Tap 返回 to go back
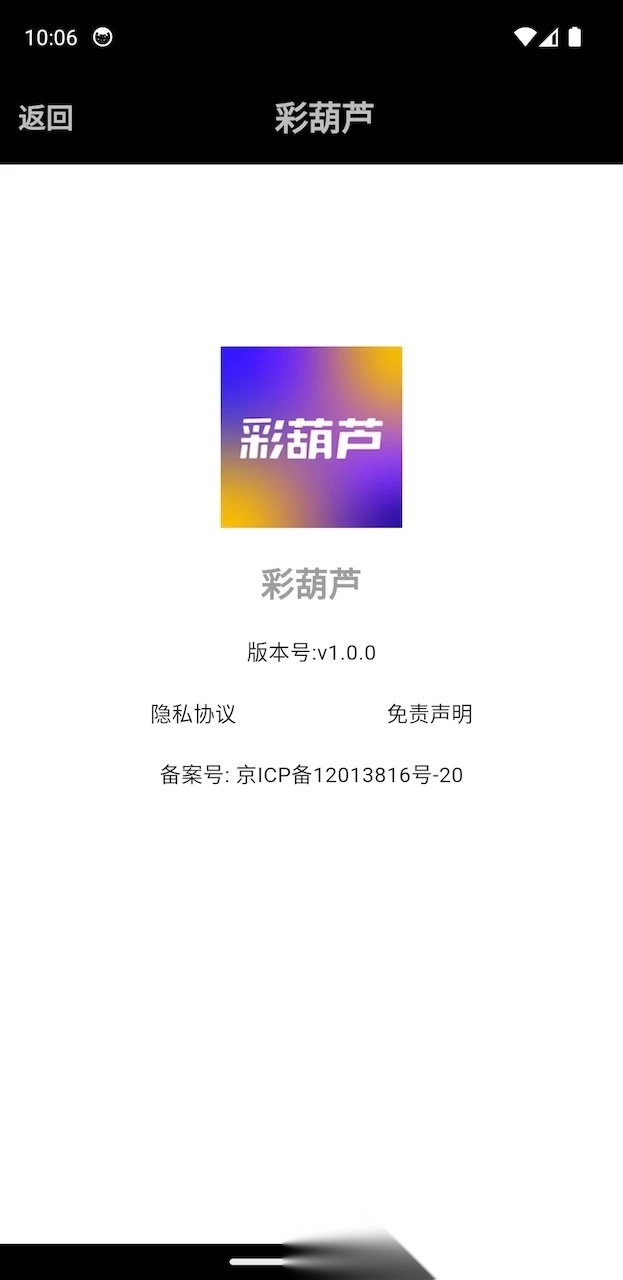This screenshot has width=623, height=1280. click(46, 118)
